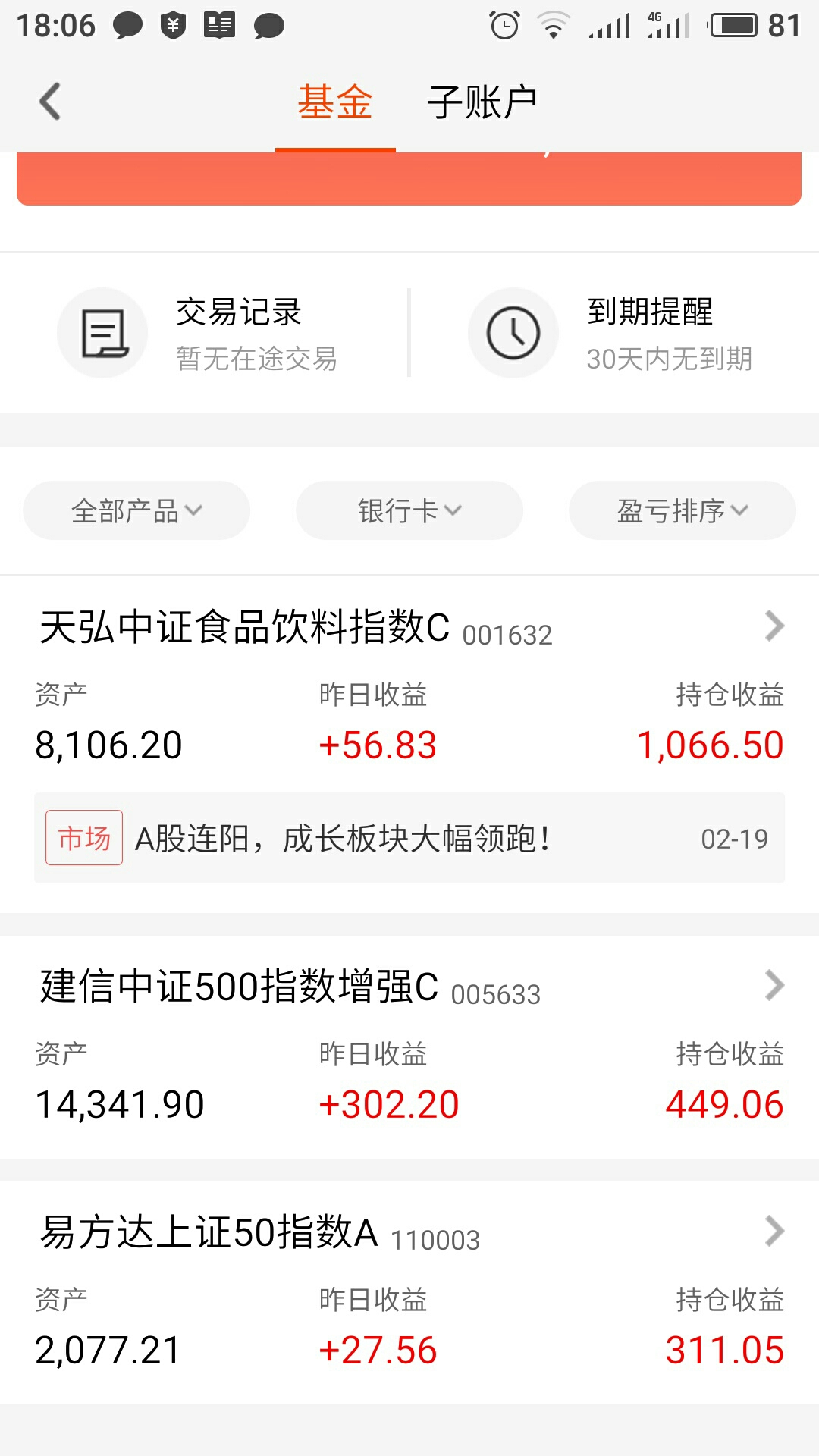Expand the 银行卡 filter dropdown
Image resolution: width=819 pixels, height=1456 pixels.
409,510
